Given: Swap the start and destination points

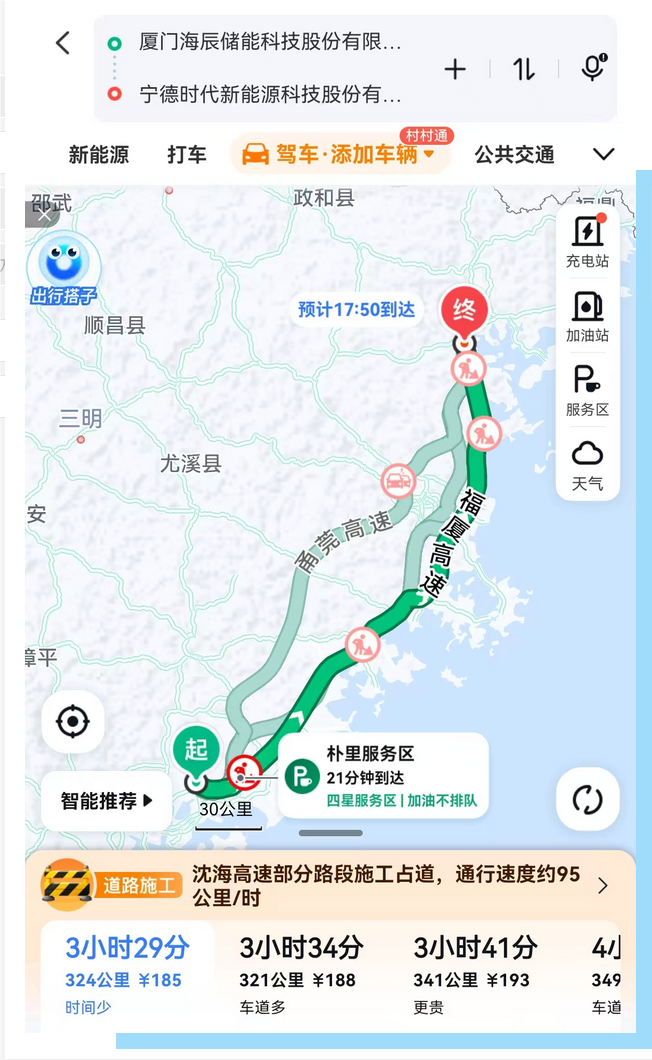Looking at the screenshot, I should [524, 69].
